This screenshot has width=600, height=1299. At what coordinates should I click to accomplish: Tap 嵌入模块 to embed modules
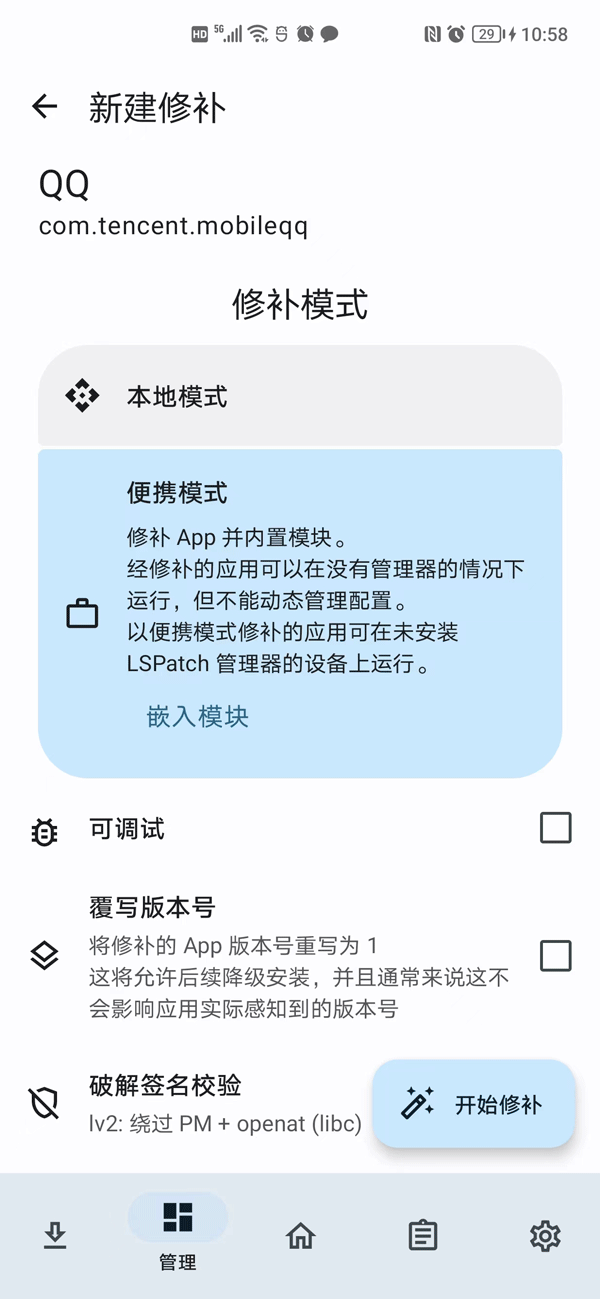coord(198,716)
